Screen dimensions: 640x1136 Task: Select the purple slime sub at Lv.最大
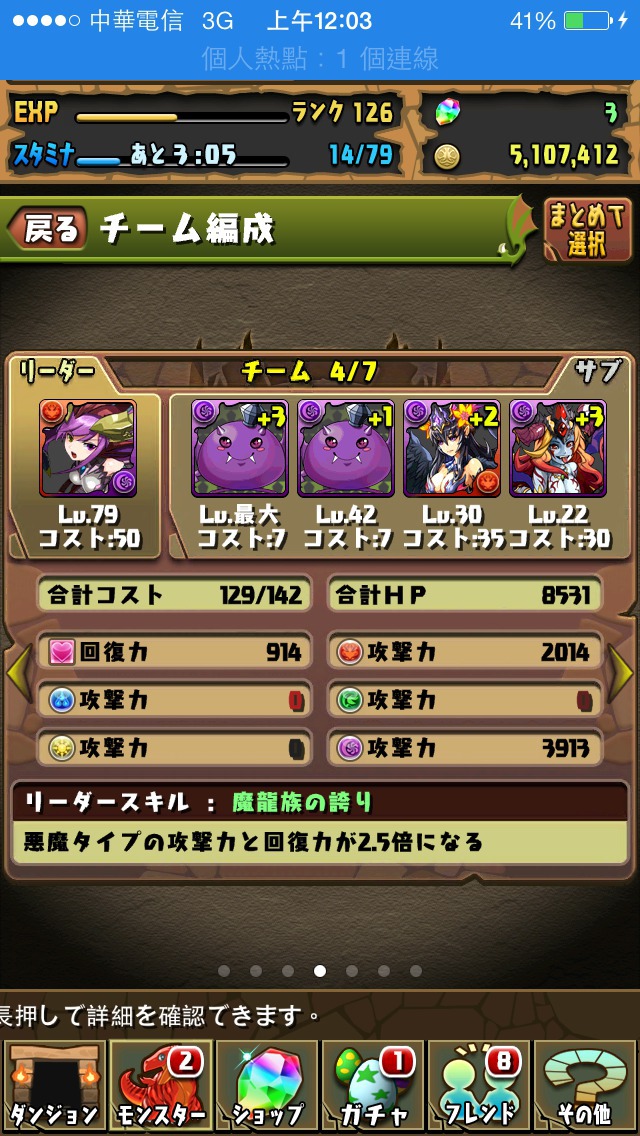(x=240, y=448)
